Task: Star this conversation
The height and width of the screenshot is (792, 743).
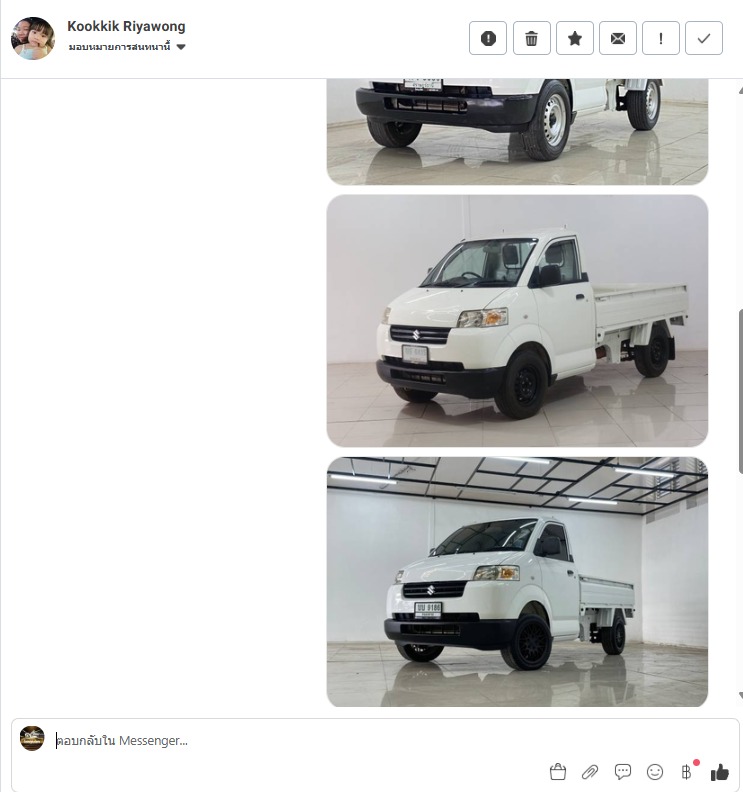Action: pyautogui.click(x=575, y=38)
